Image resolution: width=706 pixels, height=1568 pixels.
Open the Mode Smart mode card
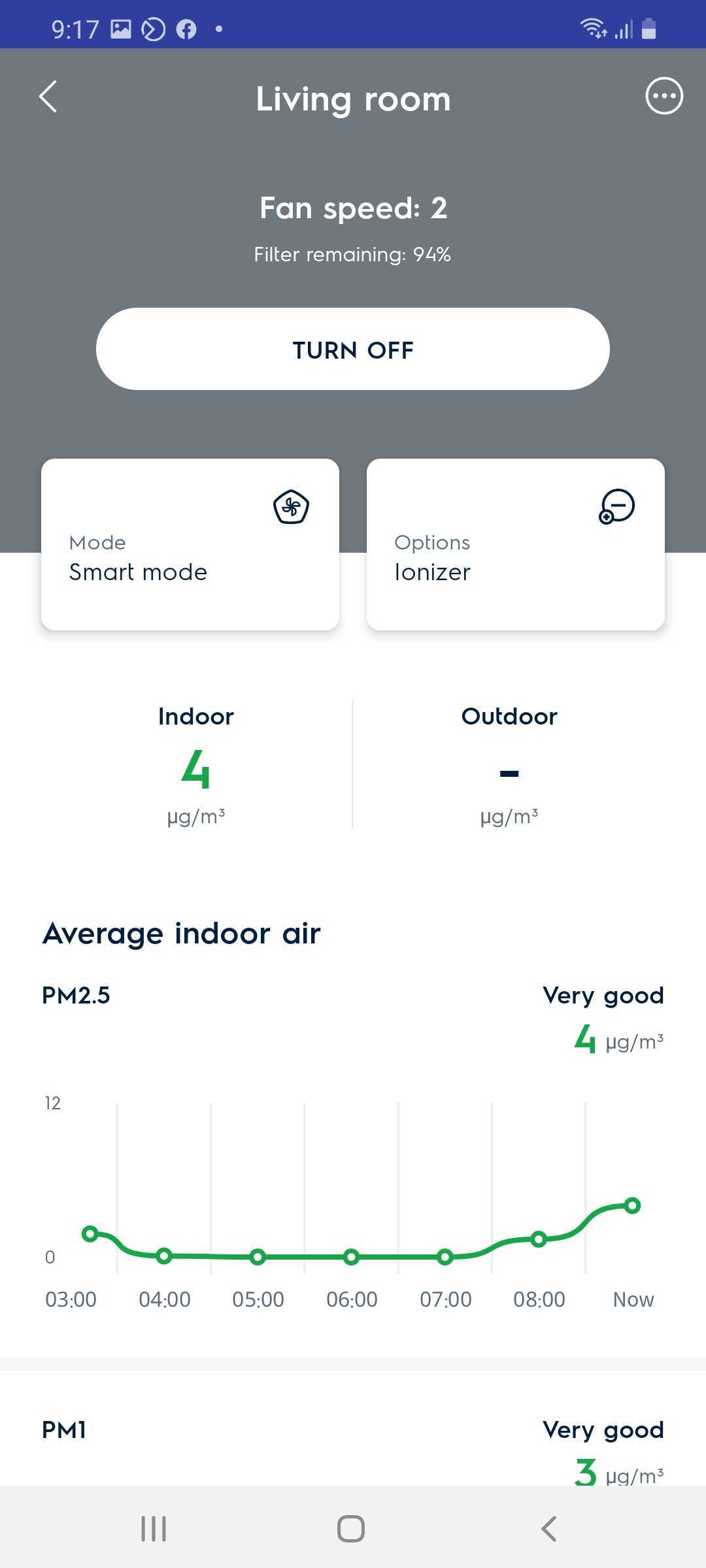[190, 544]
